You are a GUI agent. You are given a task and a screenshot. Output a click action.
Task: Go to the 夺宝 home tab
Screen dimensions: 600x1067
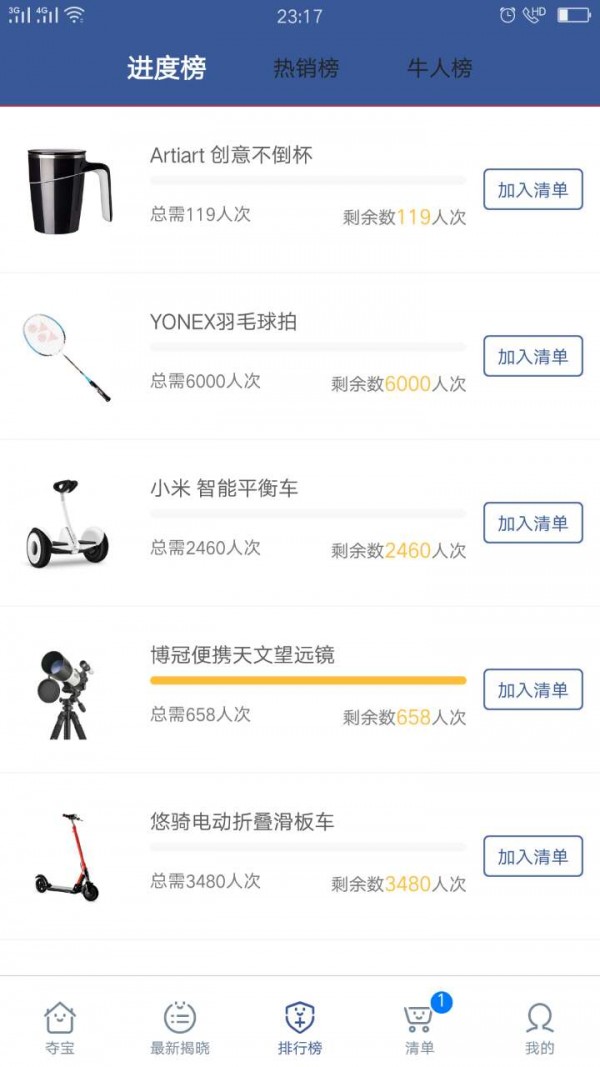pyautogui.click(x=60, y=1028)
